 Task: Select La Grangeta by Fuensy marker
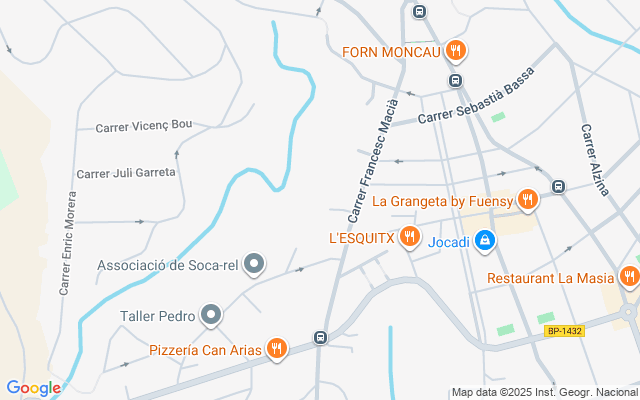point(528,200)
